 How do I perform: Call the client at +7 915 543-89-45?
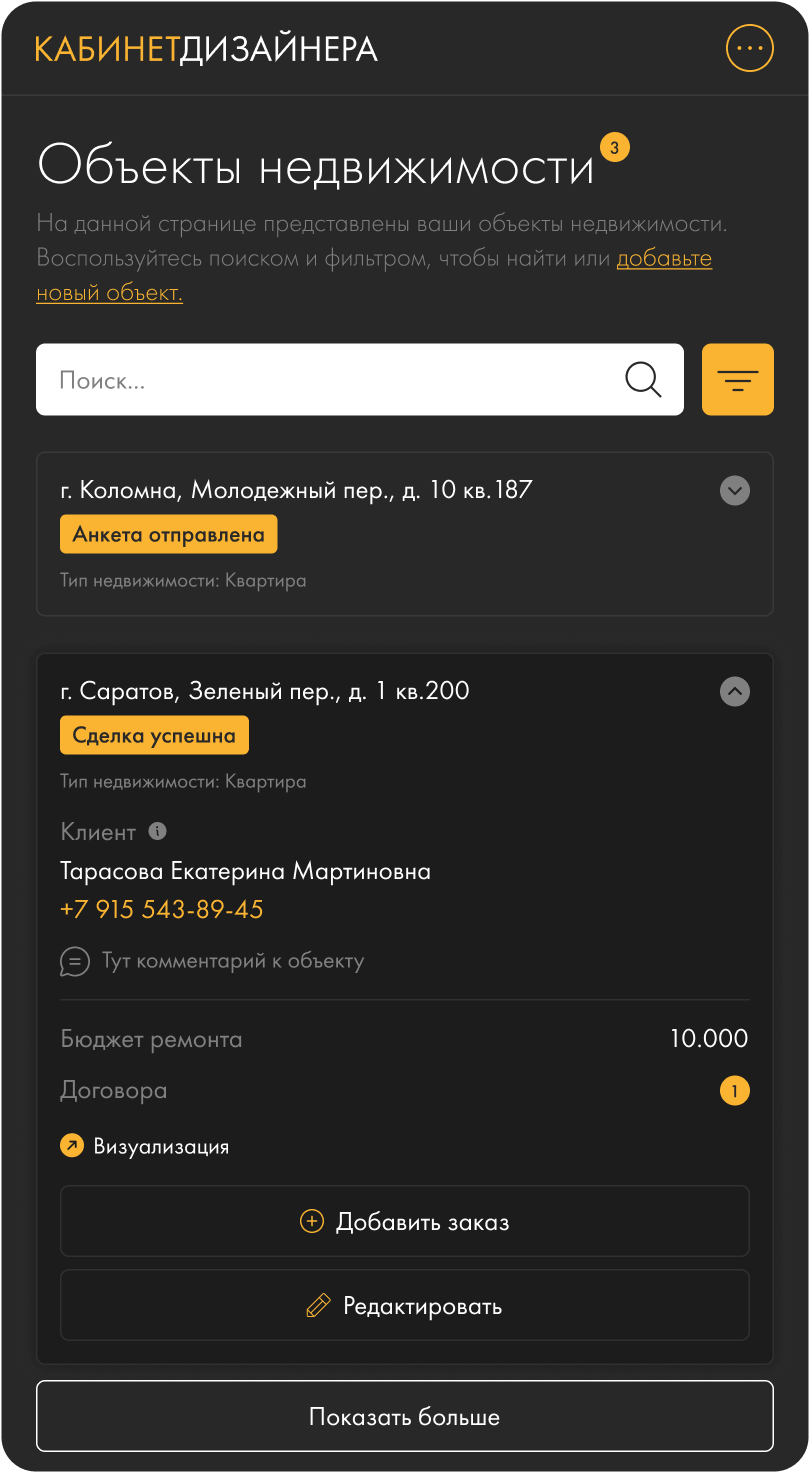pyautogui.click(x=162, y=910)
